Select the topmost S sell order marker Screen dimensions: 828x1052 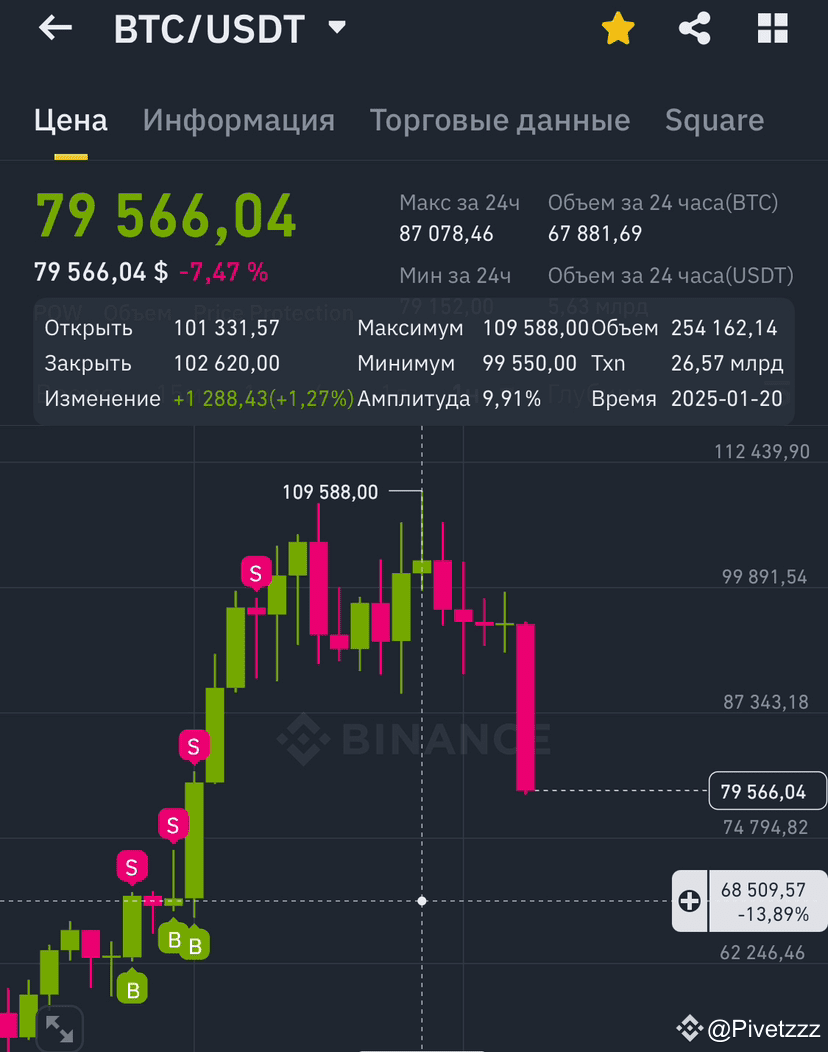click(x=255, y=573)
